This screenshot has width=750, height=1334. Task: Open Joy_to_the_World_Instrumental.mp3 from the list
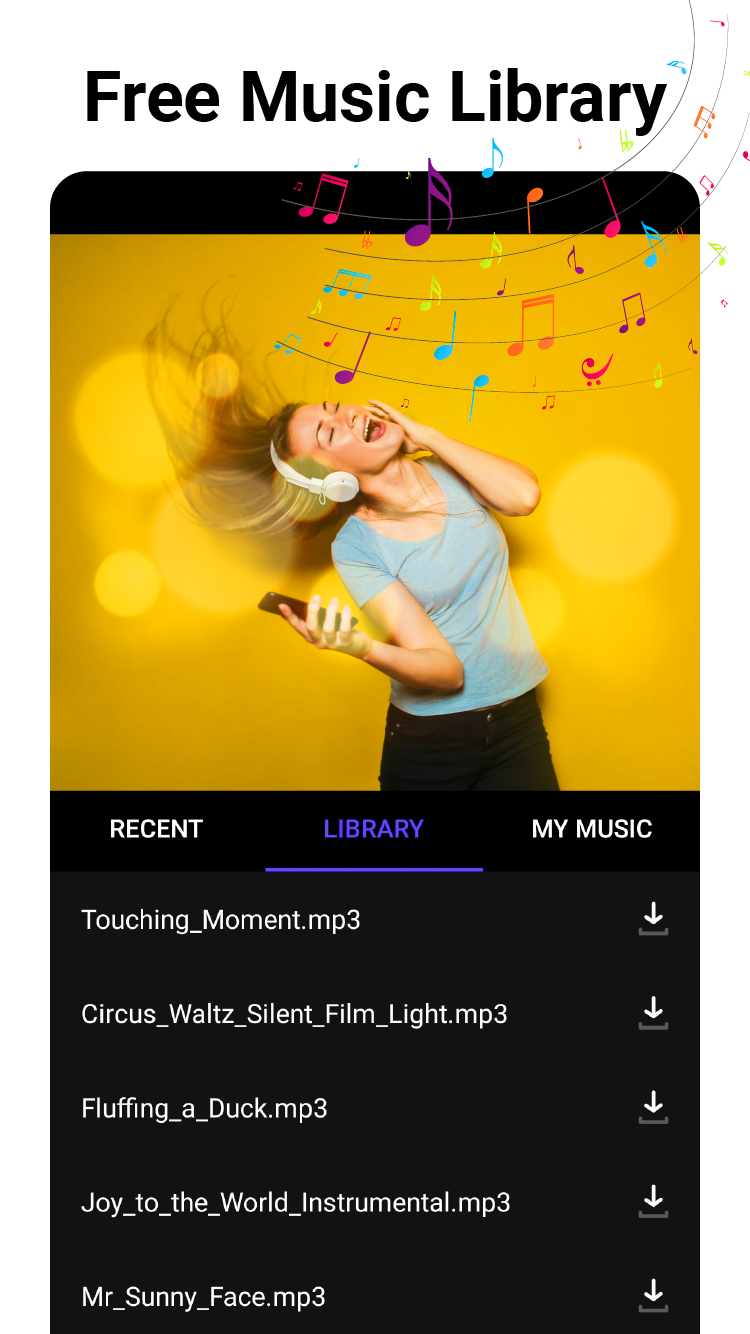click(x=294, y=1203)
